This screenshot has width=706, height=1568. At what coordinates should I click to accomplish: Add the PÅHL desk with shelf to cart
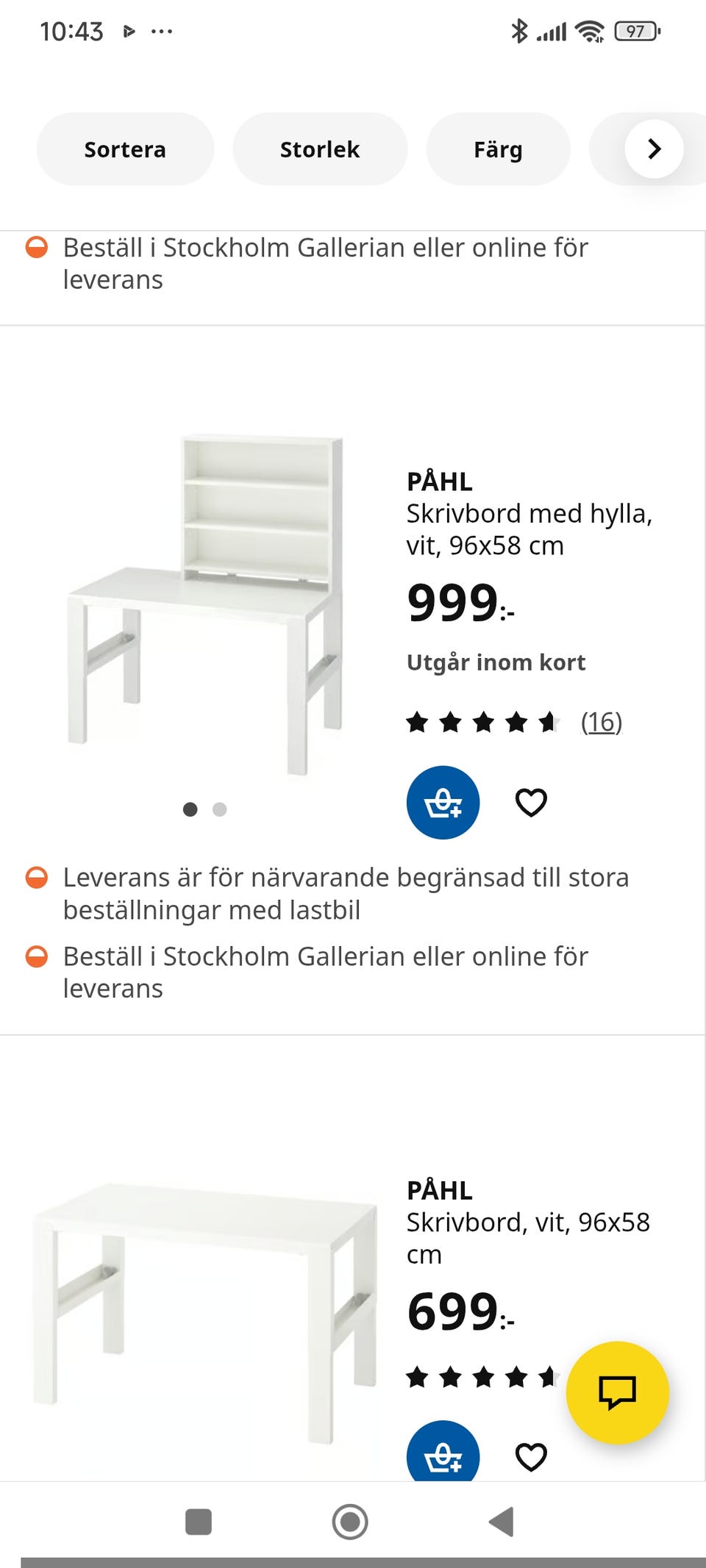point(443,803)
